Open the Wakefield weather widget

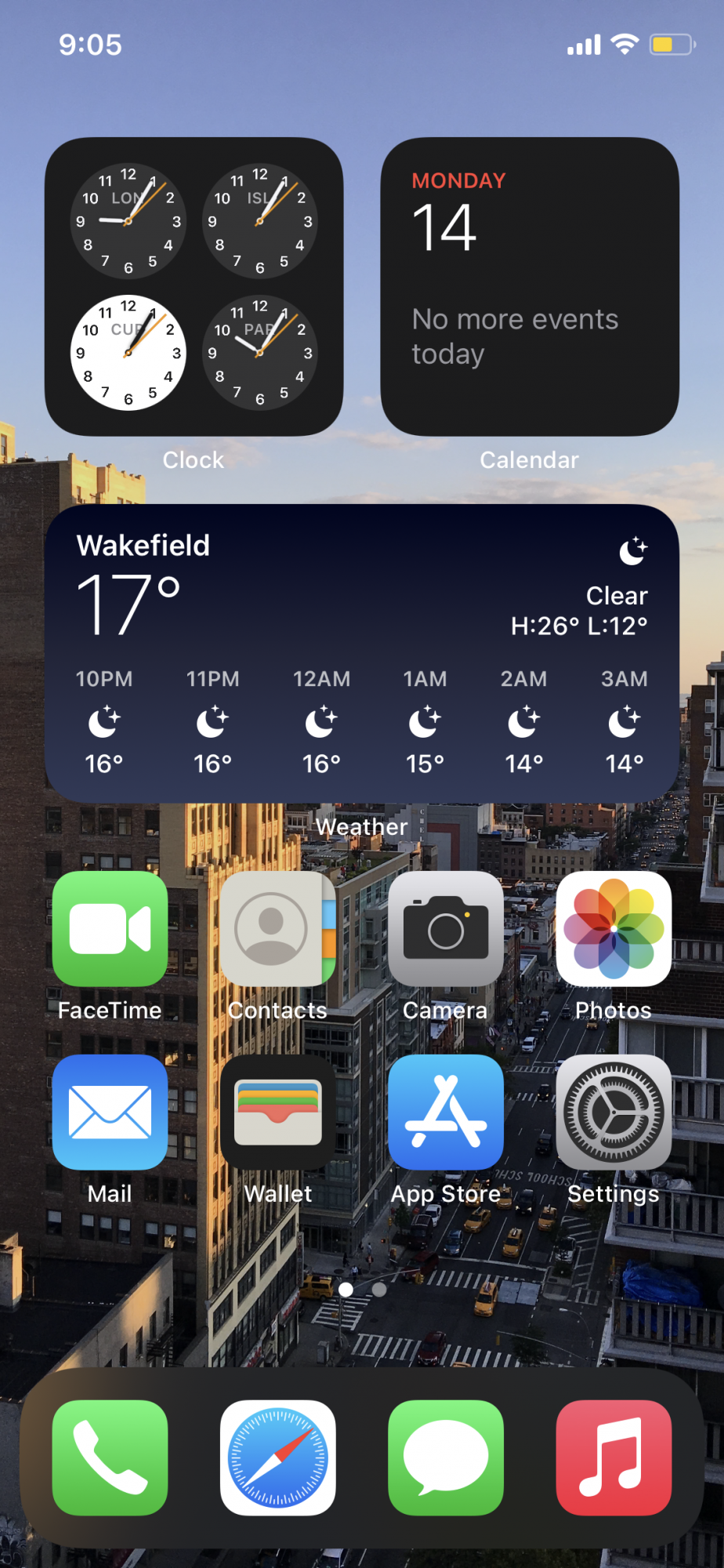(x=362, y=652)
